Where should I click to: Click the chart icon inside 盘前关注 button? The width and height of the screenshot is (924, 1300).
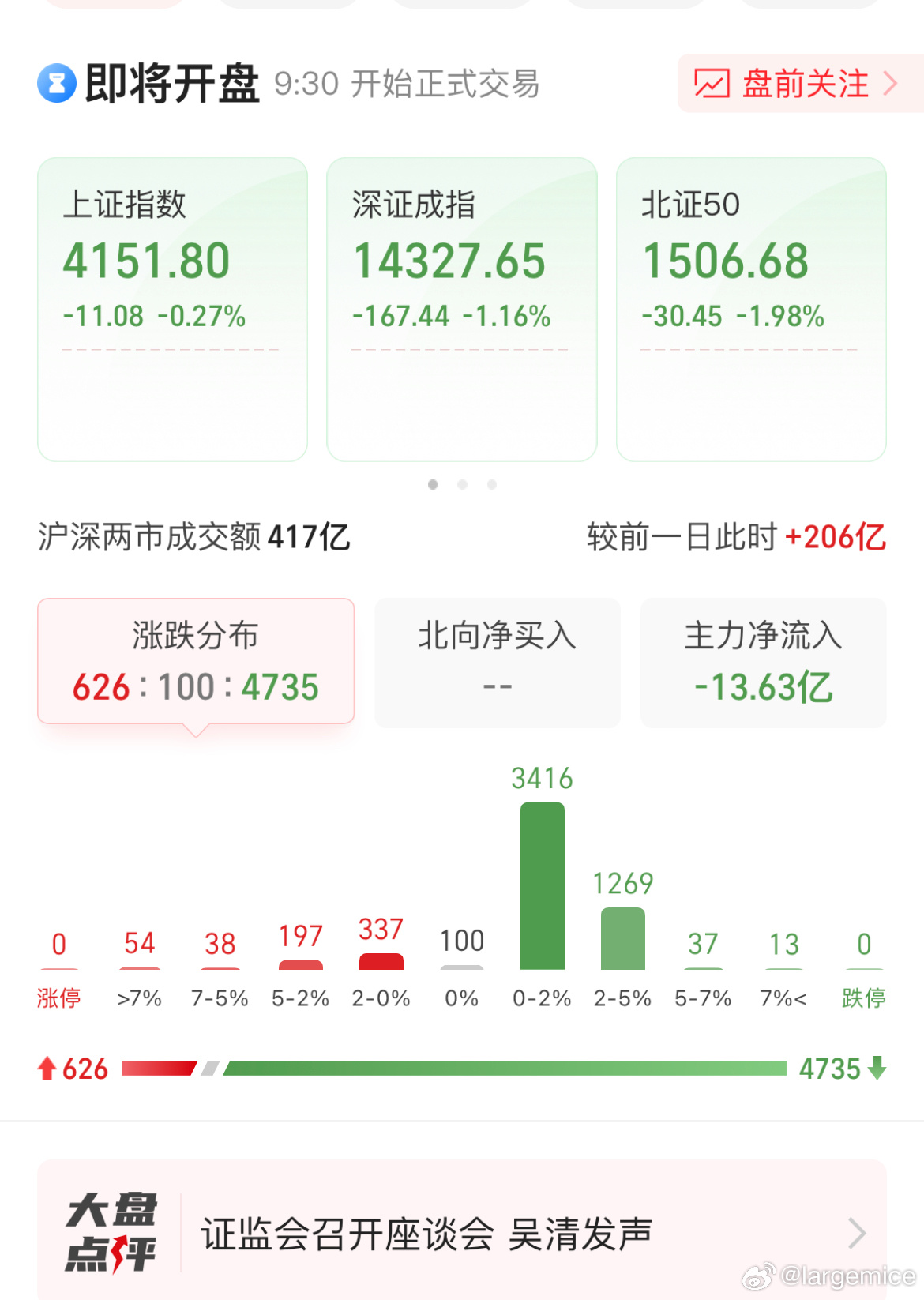pos(713,83)
